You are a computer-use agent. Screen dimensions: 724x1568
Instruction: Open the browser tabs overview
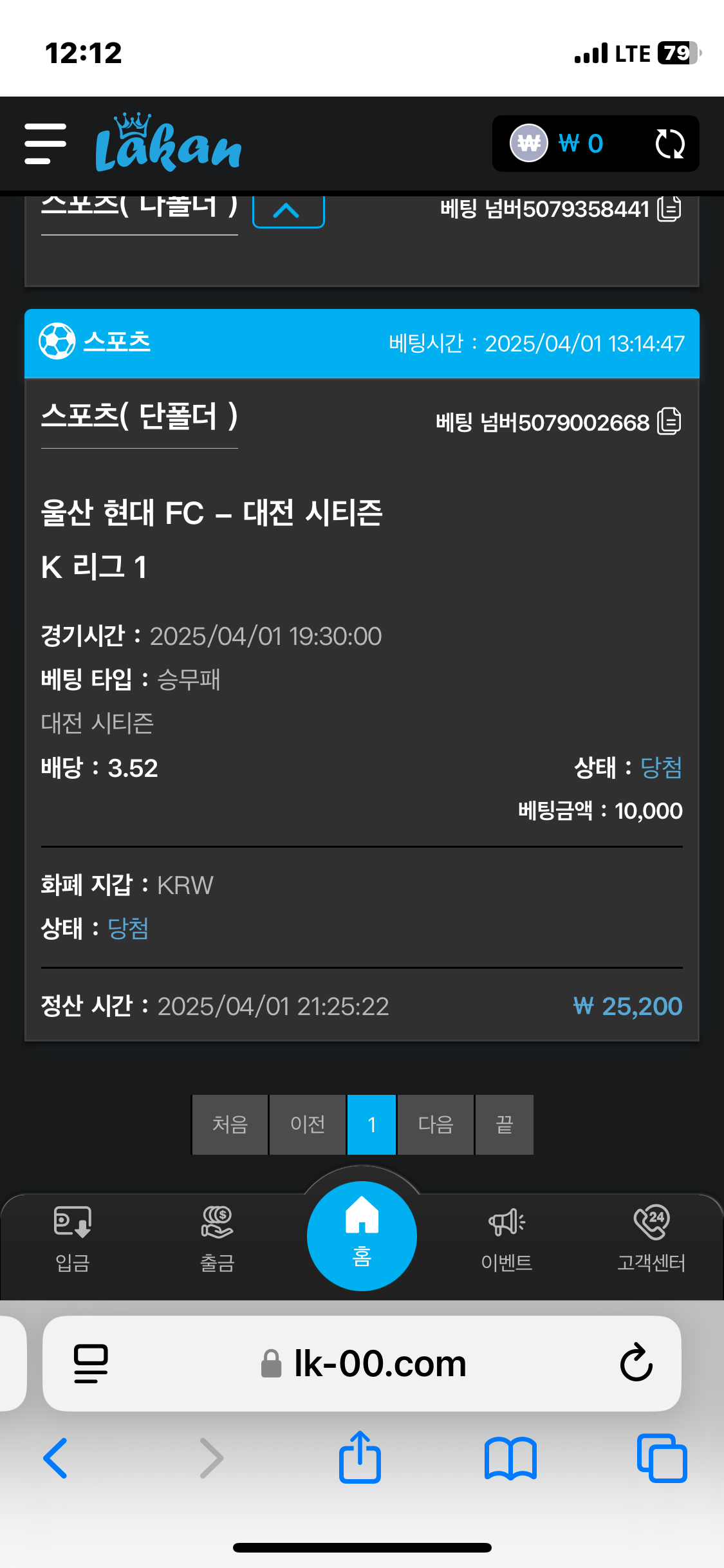point(662,1458)
